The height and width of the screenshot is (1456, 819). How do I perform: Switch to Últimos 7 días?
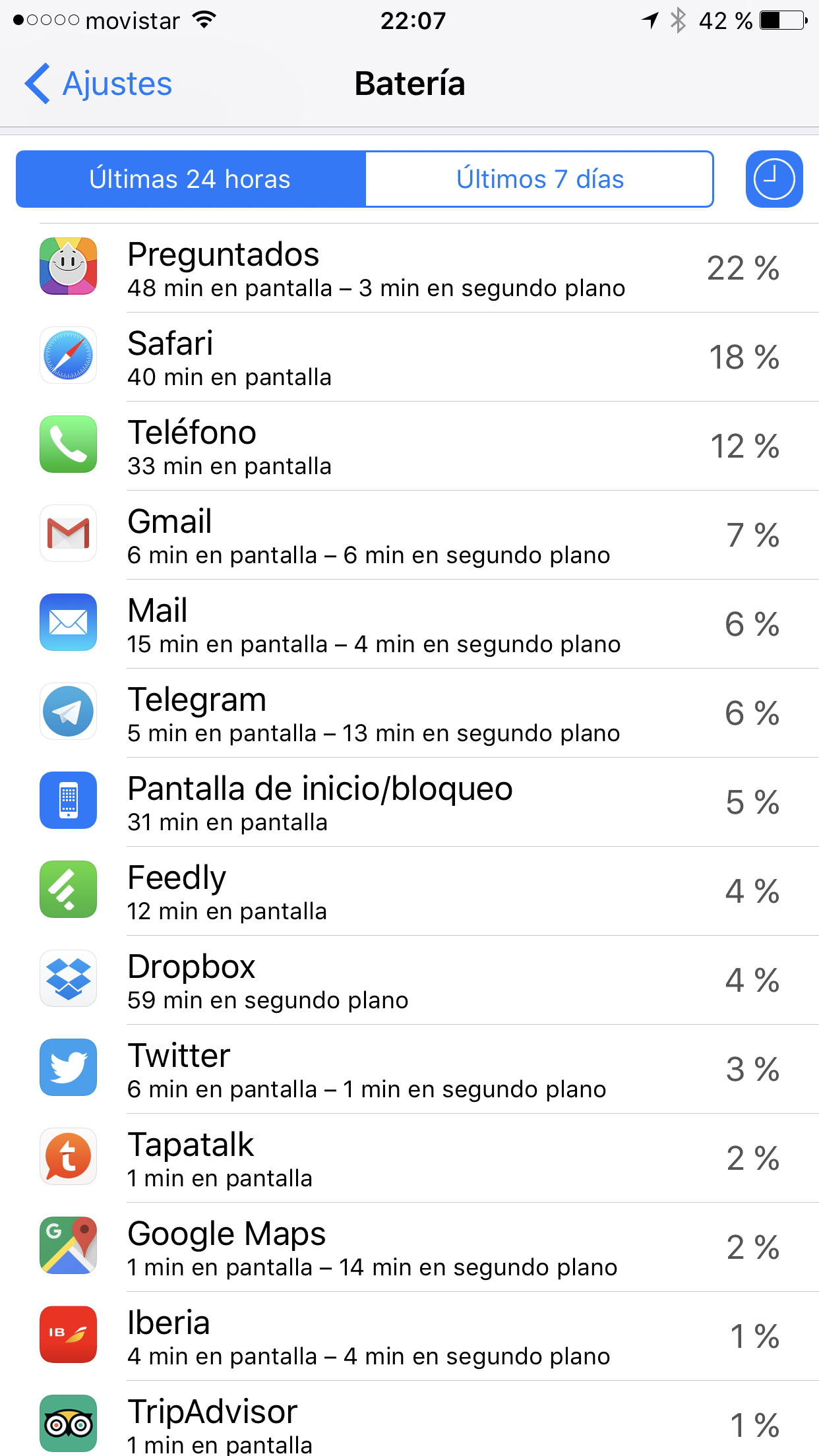click(539, 179)
